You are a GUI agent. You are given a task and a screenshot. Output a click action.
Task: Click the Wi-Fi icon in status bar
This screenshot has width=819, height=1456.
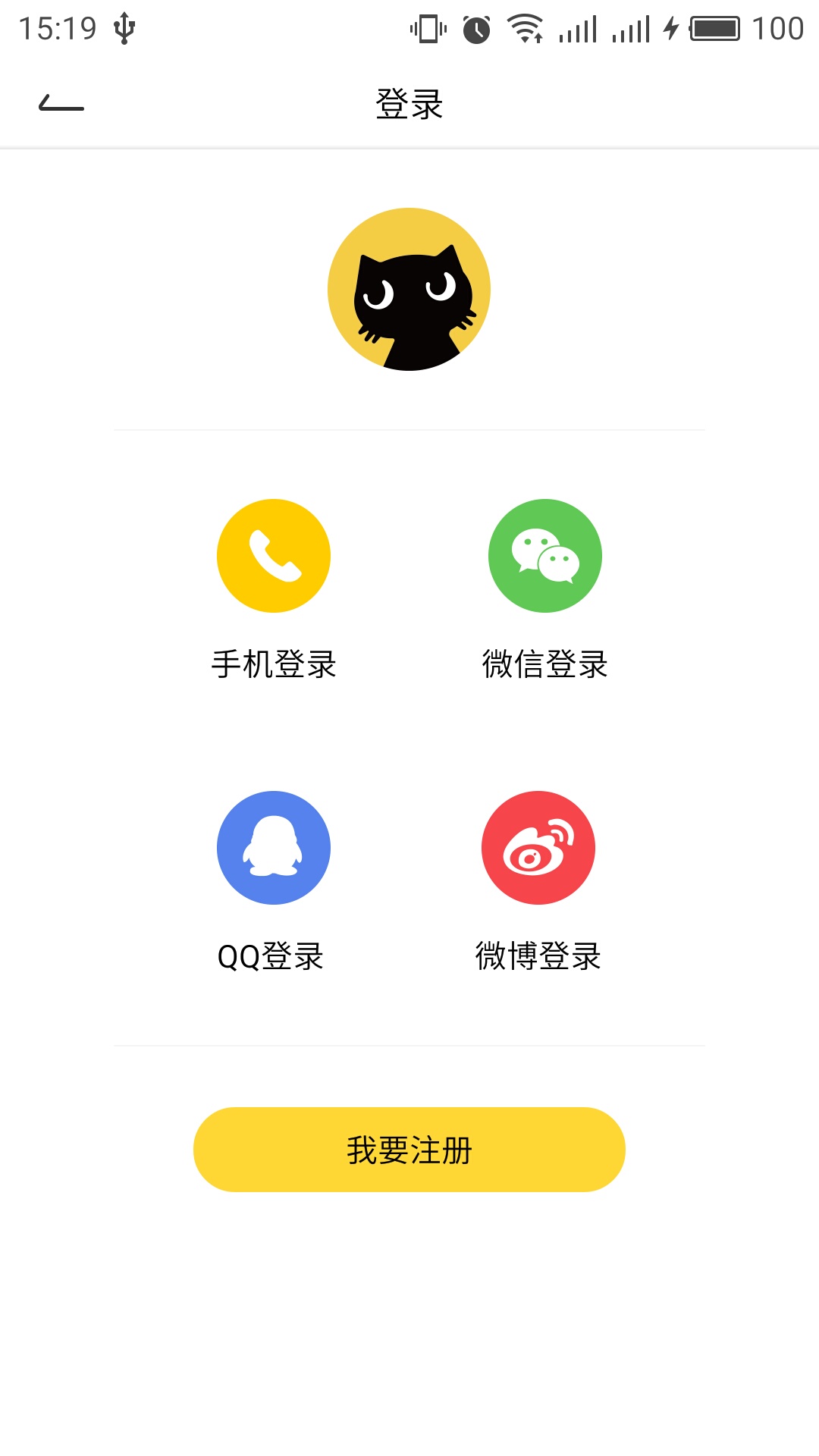[525, 27]
